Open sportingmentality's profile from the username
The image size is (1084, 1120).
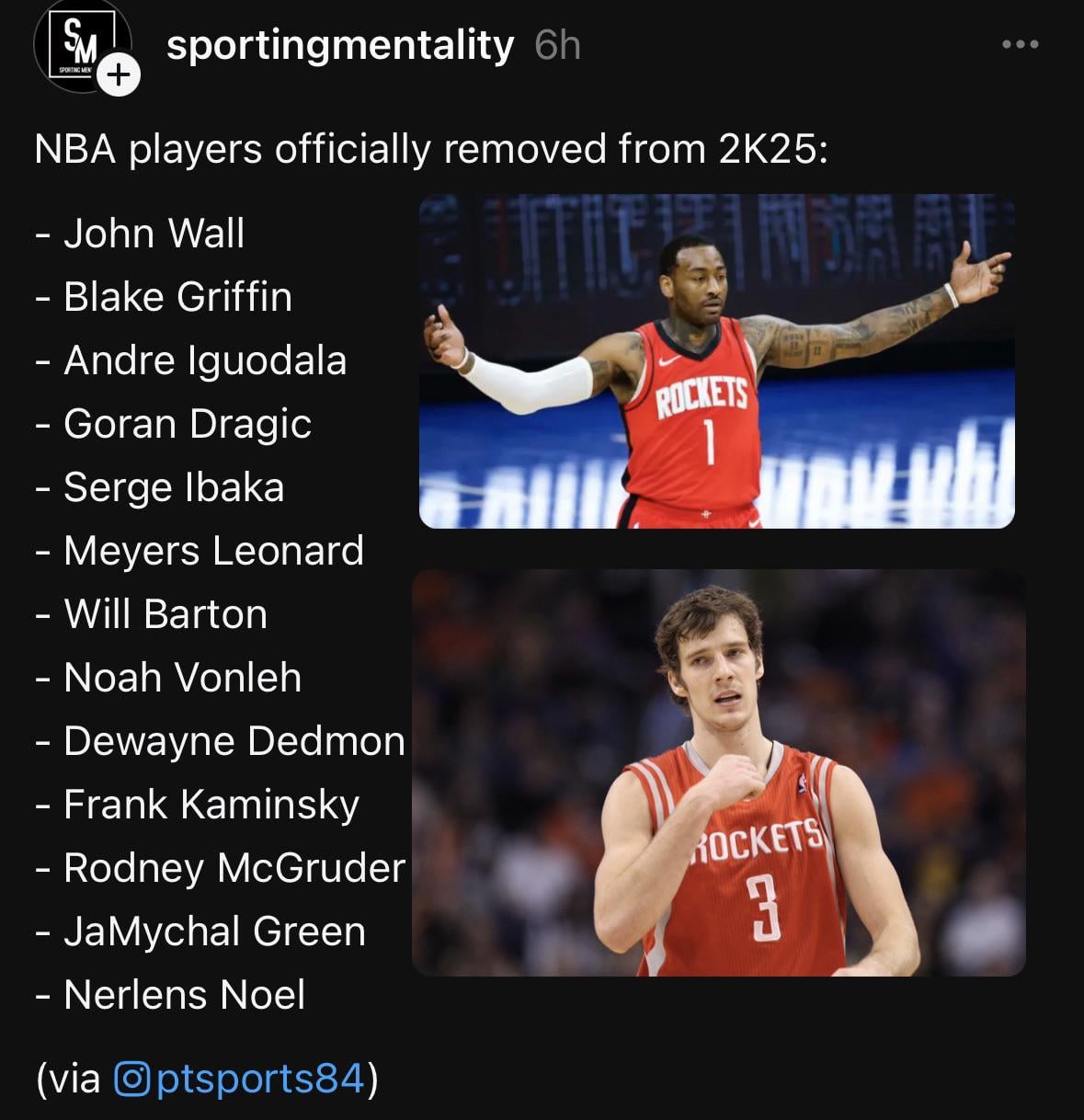pos(339,45)
